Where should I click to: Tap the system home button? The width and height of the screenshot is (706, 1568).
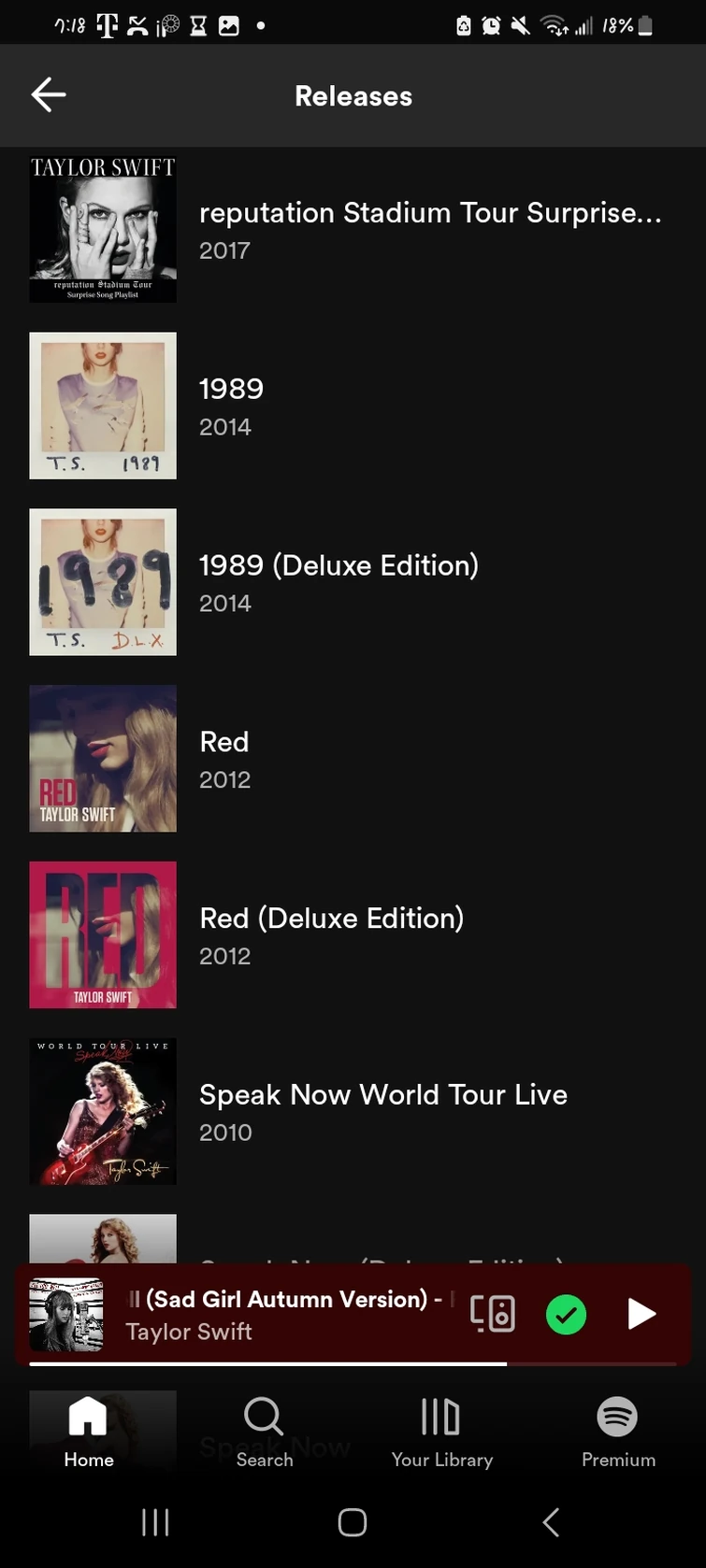coord(353,1522)
